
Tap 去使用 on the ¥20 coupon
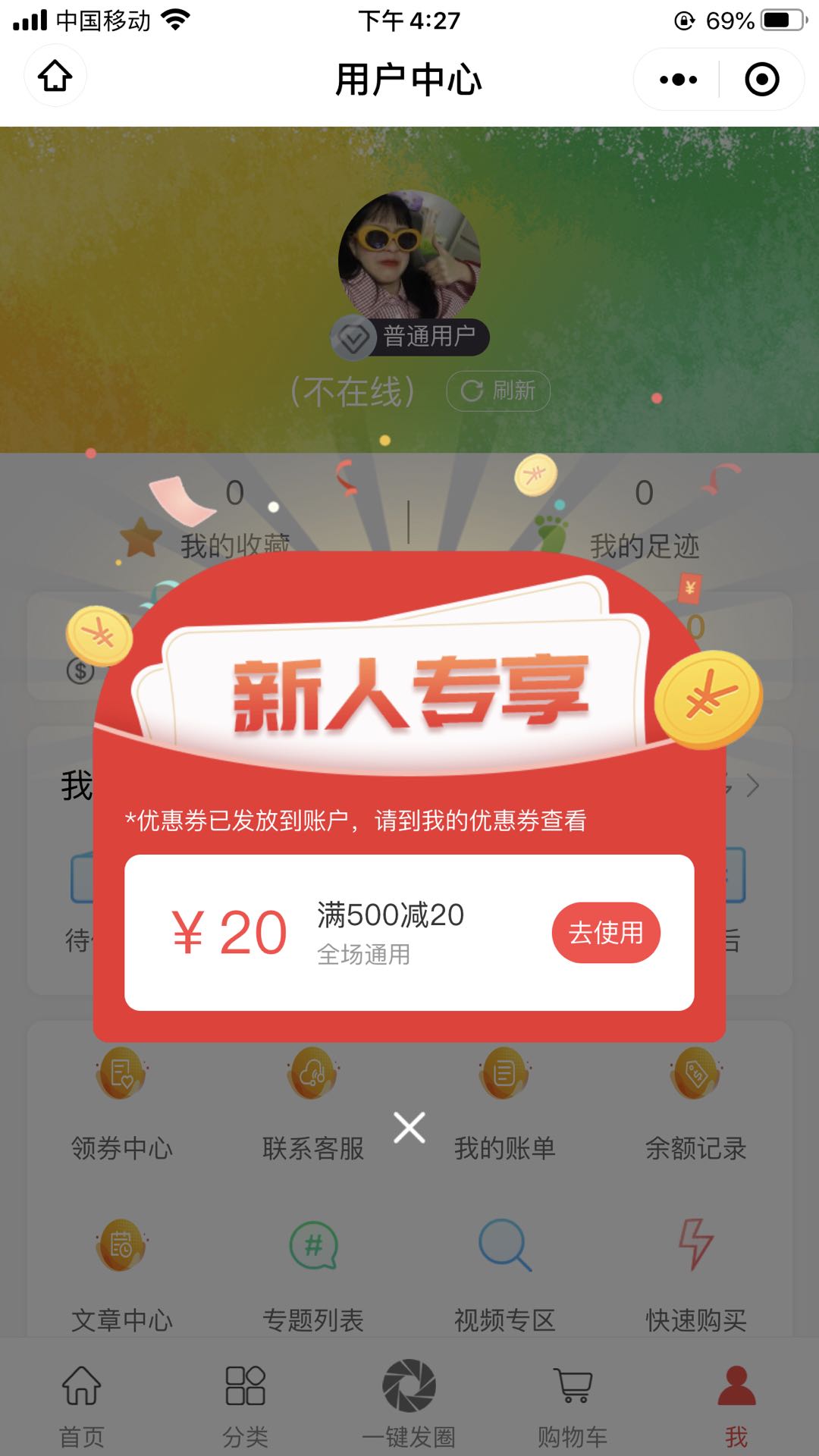tap(605, 932)
